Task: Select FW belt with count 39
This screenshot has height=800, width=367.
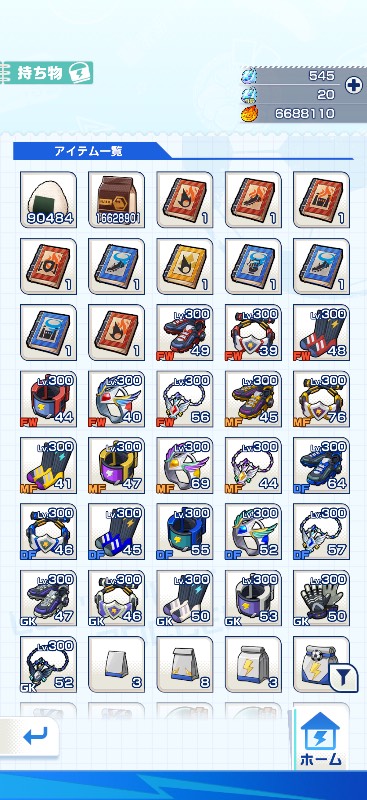Action: (253, 332)
